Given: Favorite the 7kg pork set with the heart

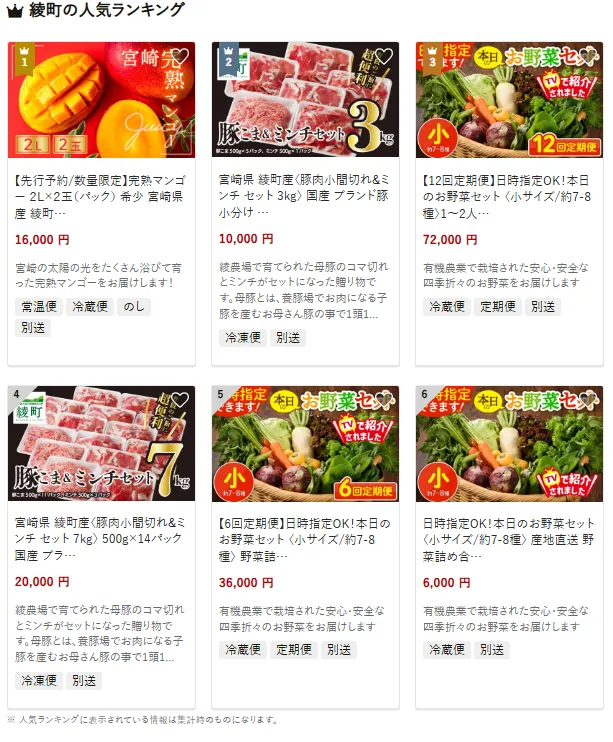Looking at the screenshot, I should pos(178,402).
